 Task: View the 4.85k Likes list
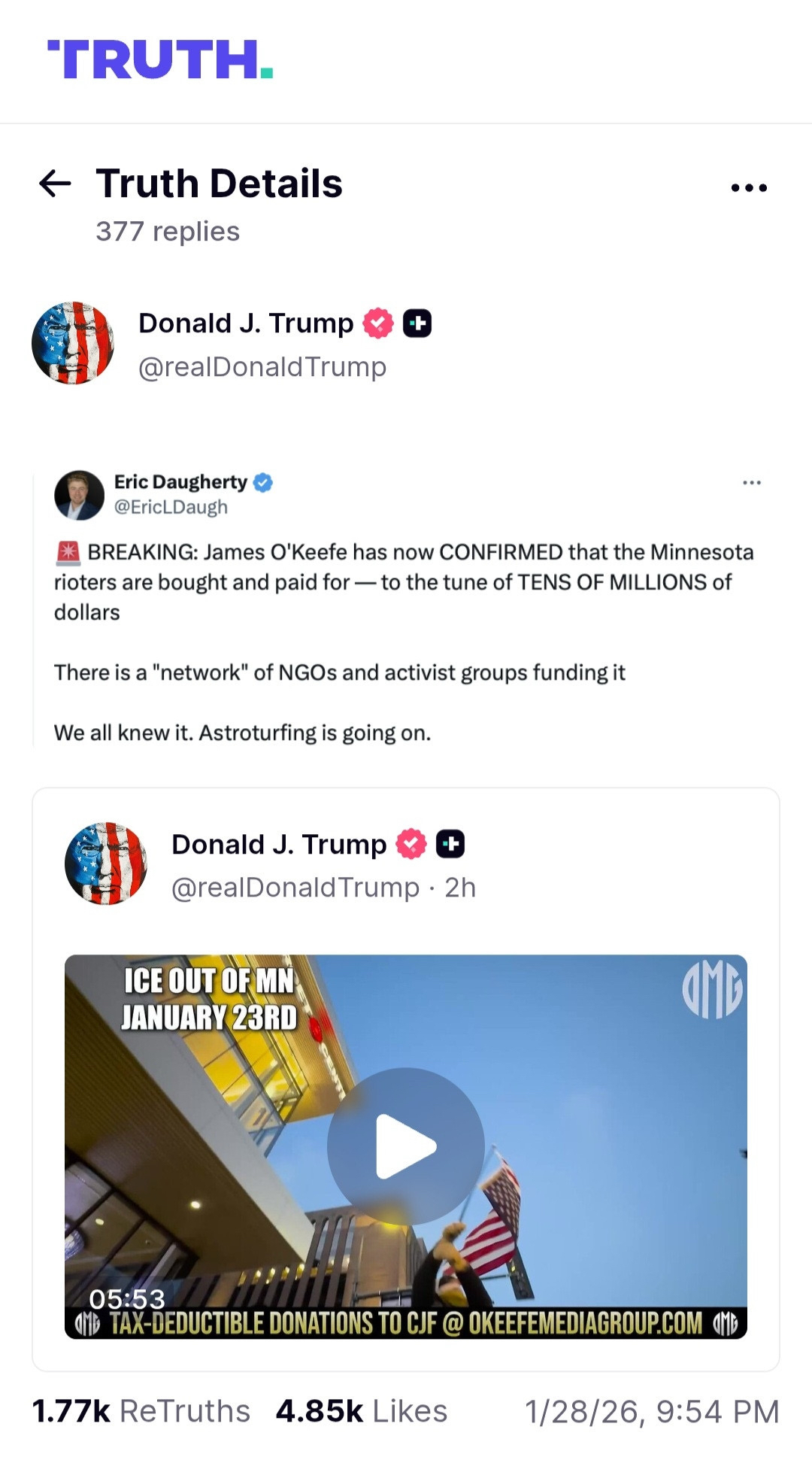click(361, 1412)
